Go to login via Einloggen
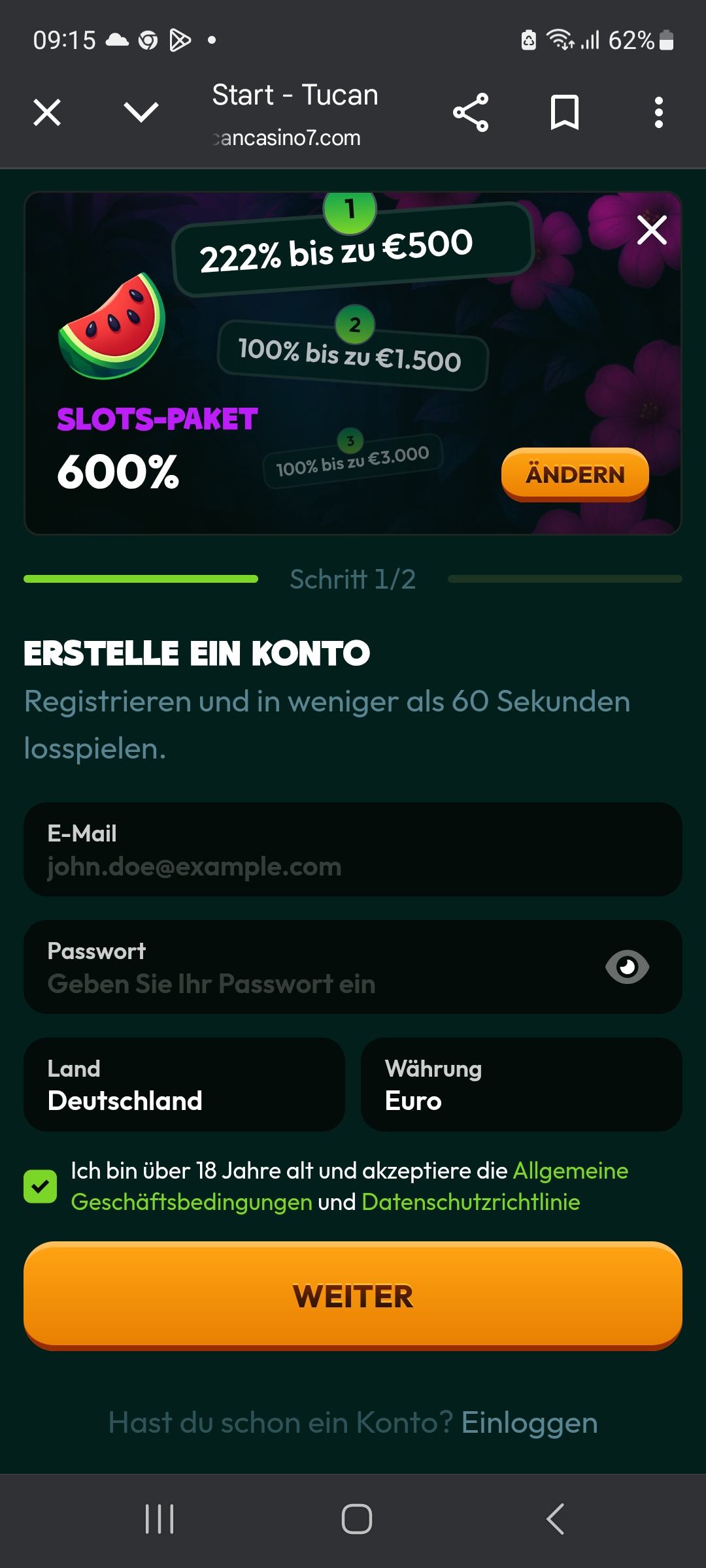The image size is (706, 1568). [529, 1423]
